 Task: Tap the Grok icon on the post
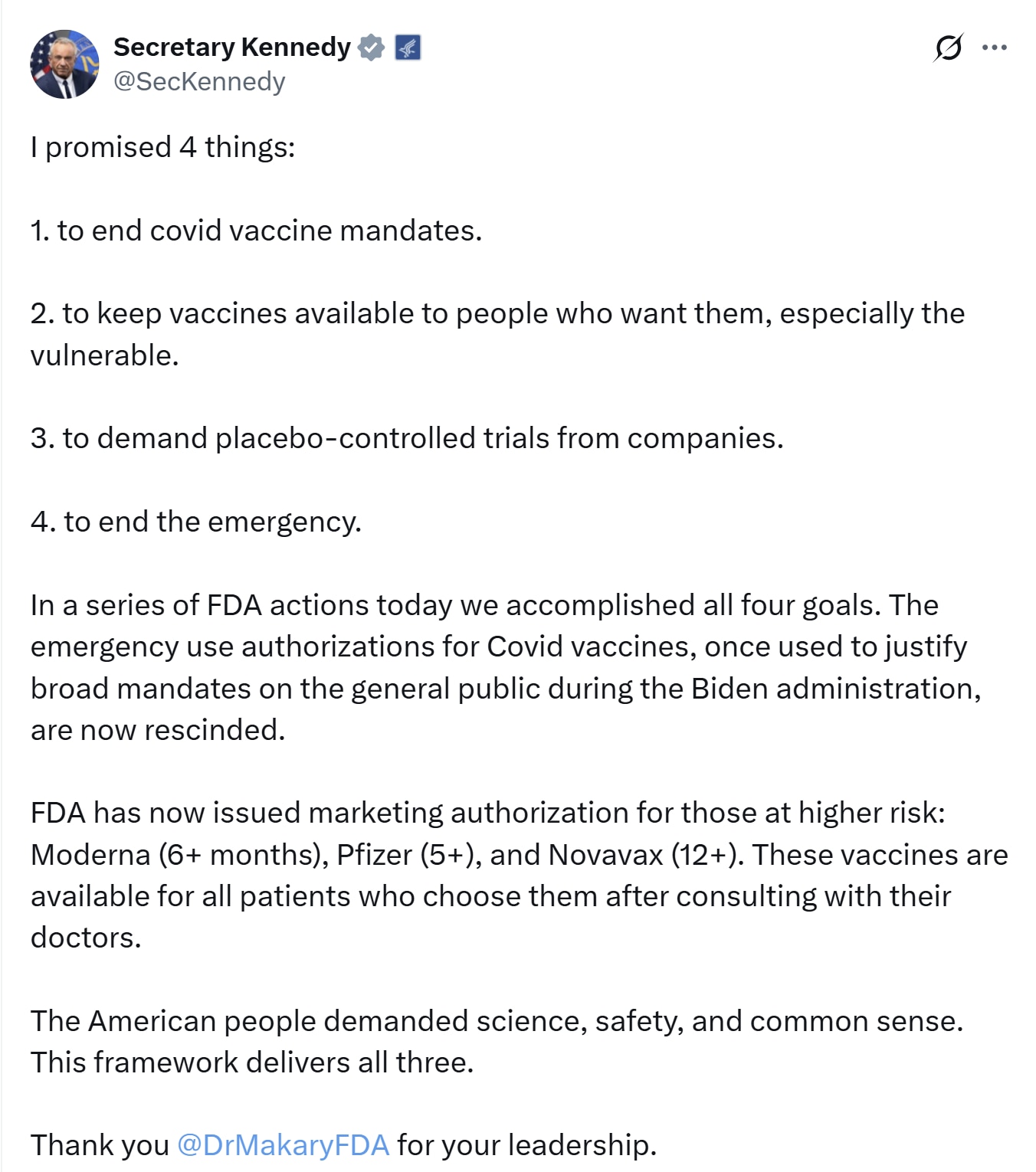(948, 47)
